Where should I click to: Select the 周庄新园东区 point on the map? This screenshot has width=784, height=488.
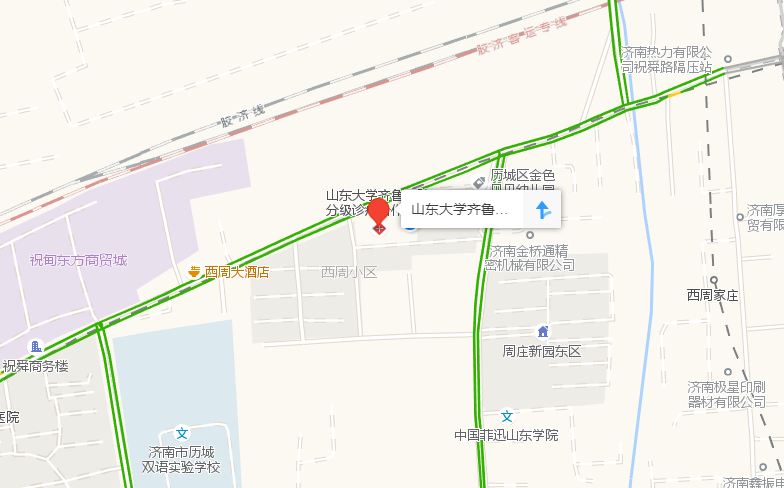point(542,332)
